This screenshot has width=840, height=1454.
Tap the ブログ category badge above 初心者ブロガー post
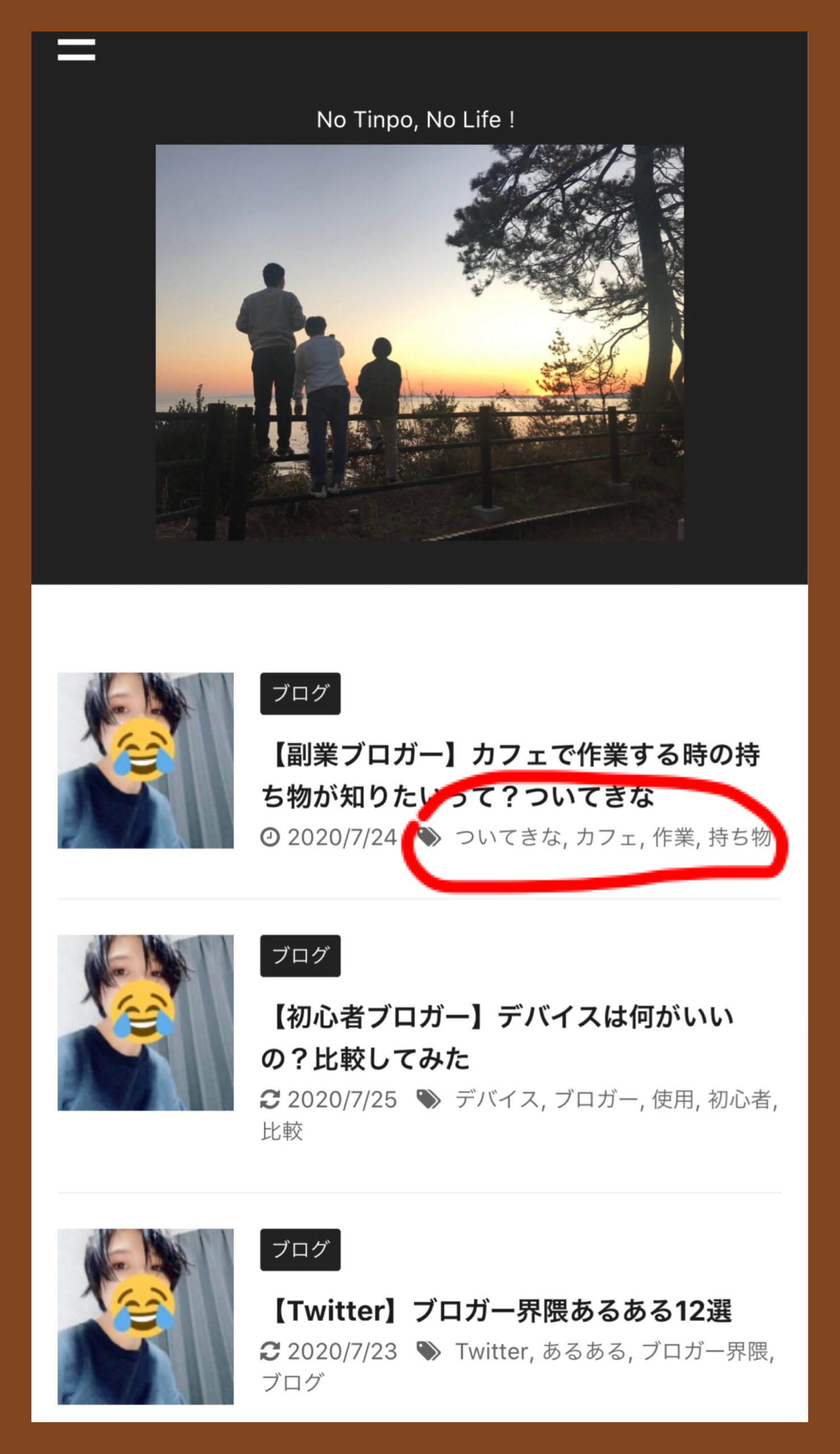pyautogui.click(x=300, y=956)
